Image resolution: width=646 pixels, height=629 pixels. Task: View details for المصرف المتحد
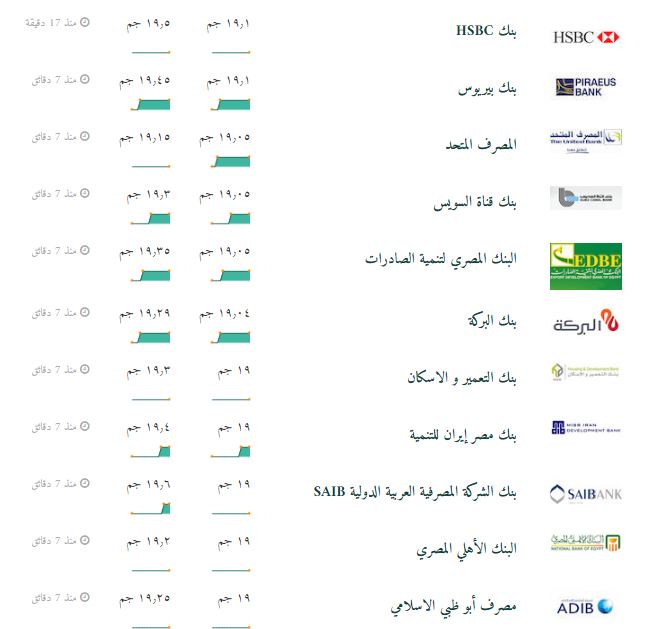(481, 145)
